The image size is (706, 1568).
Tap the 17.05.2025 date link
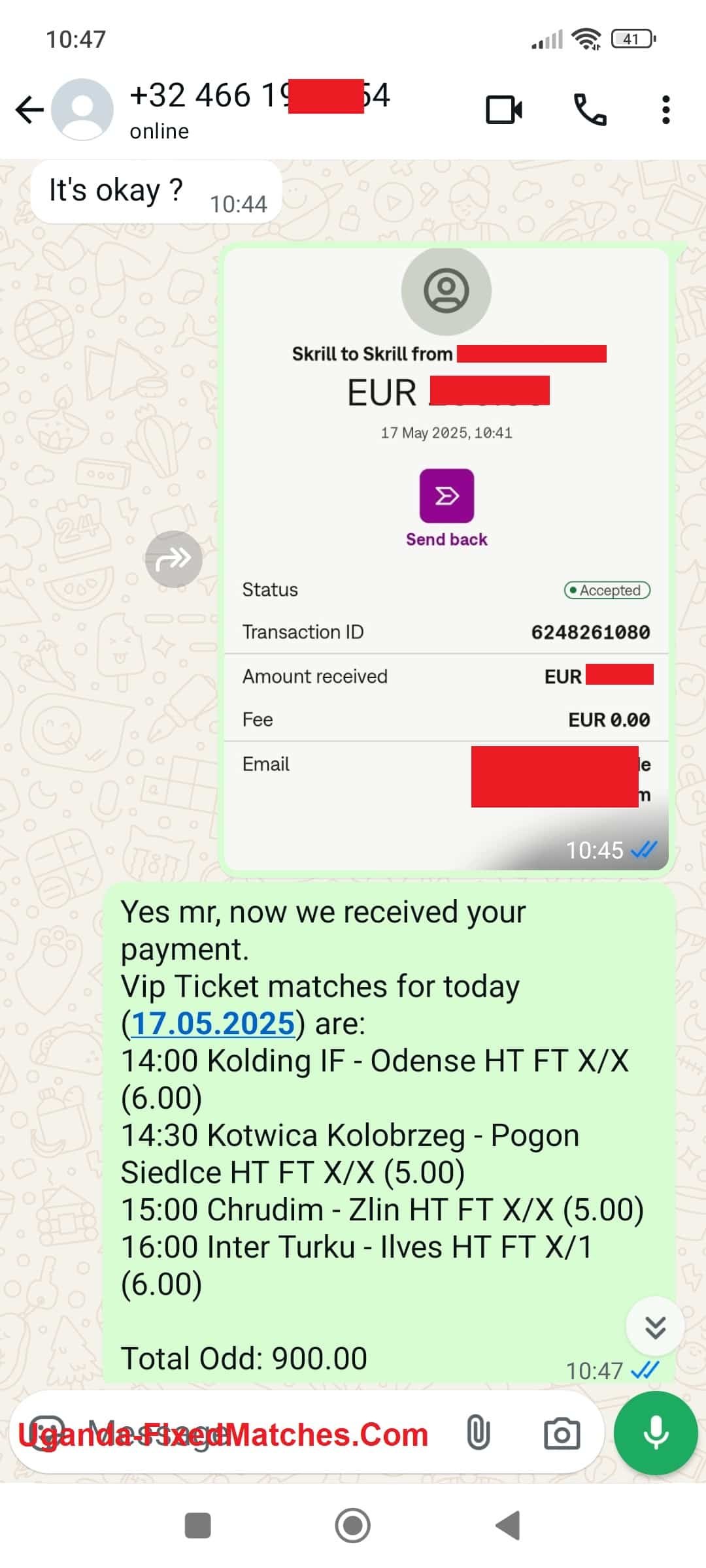pyautogui.click(x=212, y=1023)
